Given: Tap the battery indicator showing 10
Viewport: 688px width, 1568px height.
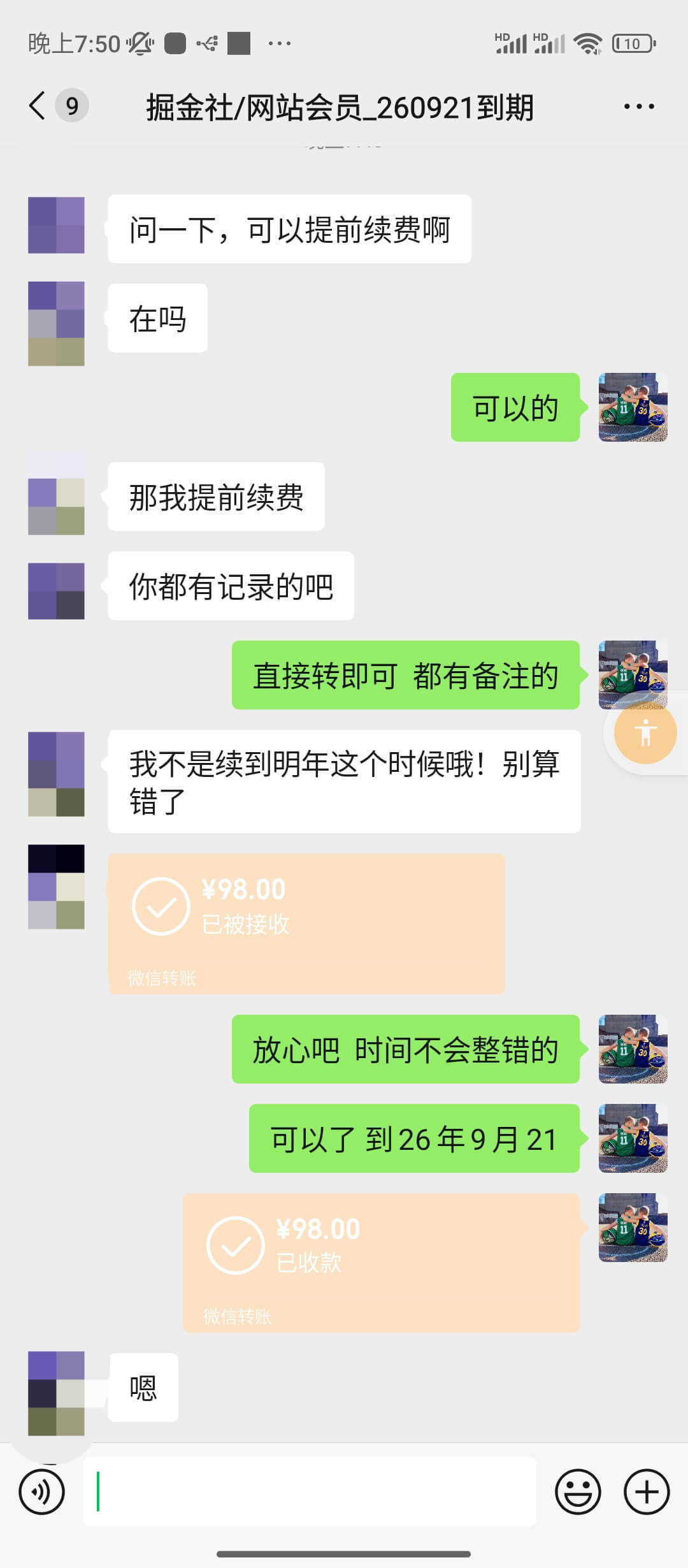Looking at the screenshot, I should [x=633, y=41].
